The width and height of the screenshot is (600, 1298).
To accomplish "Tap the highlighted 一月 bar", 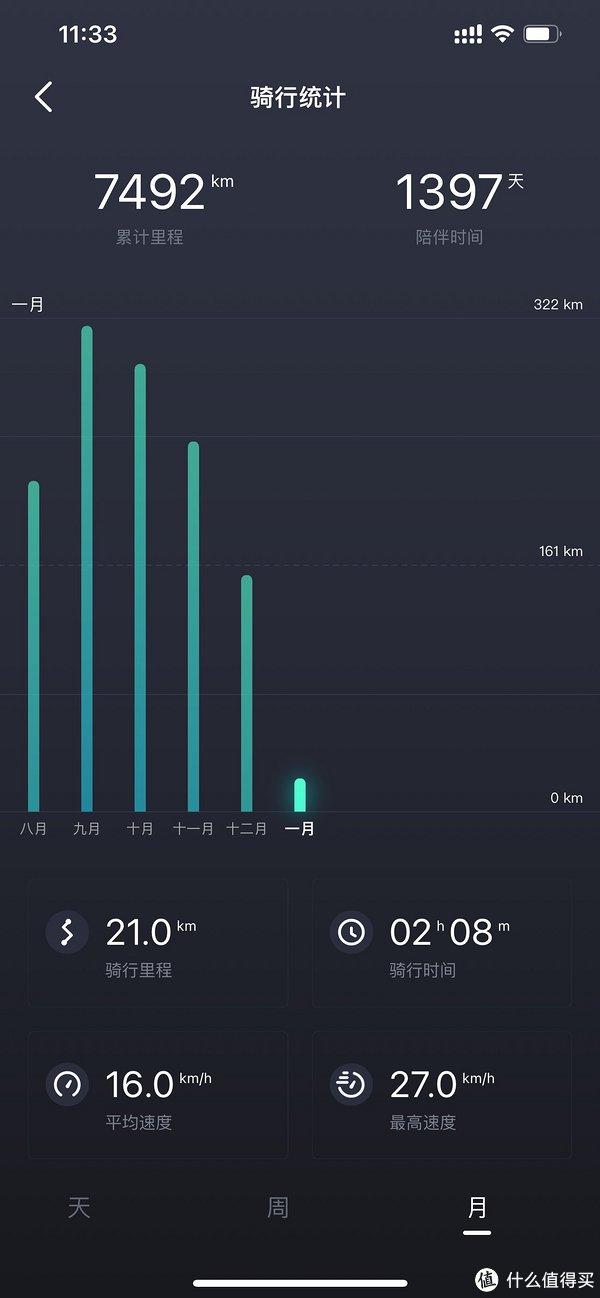I will coord(299,795).
